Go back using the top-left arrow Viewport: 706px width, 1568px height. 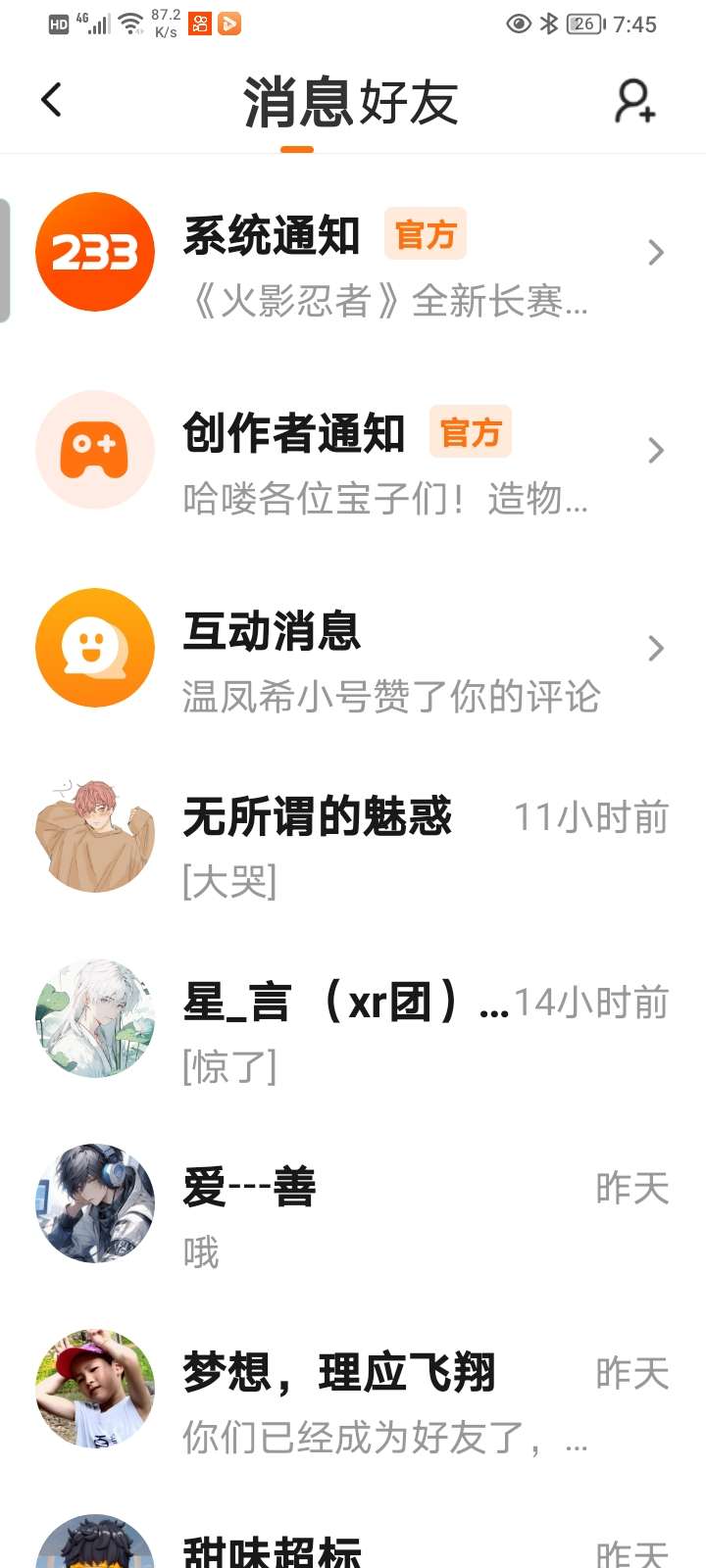(x=52, y=100)
